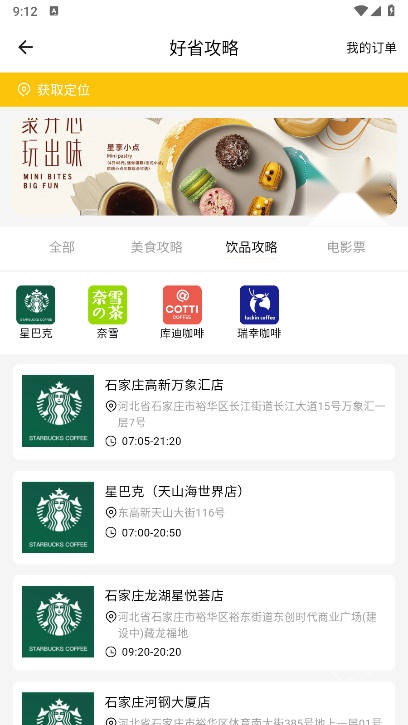The image size is (408, 725).
Task: Open 星巴克（天山海世界店） store card
Action: pyautogui.click(x=204, y=517)
